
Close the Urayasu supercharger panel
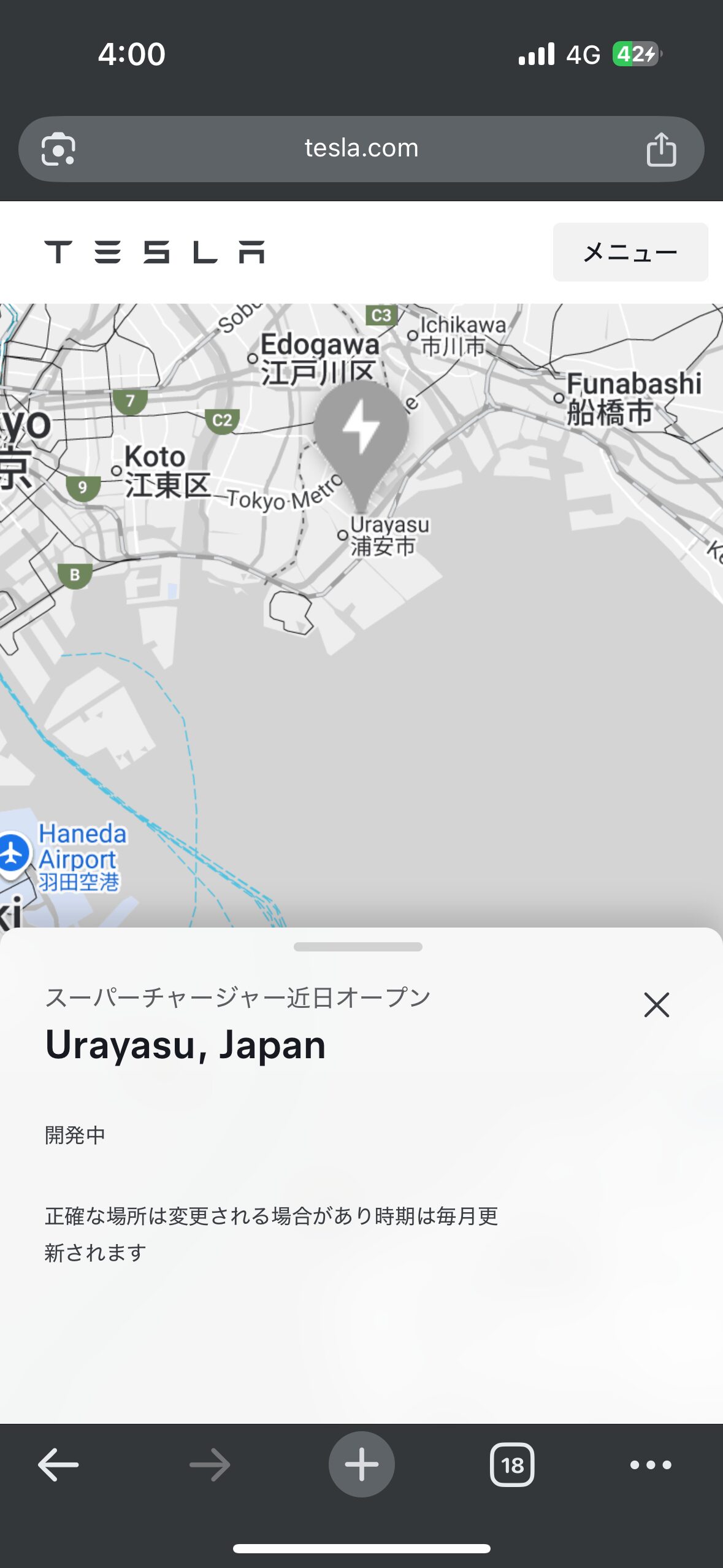point(656,1005)
